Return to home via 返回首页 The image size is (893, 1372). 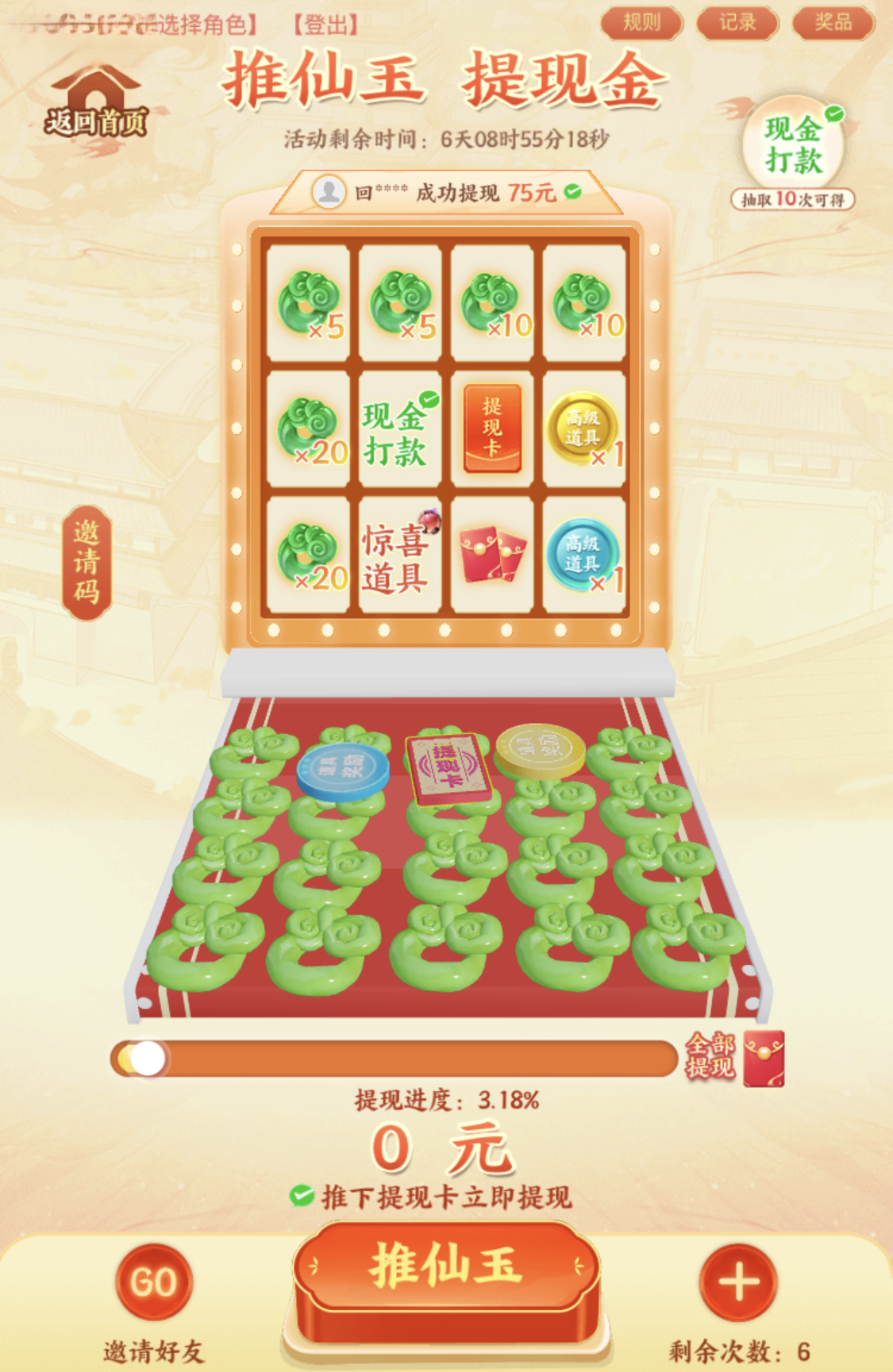pos(96,103)
